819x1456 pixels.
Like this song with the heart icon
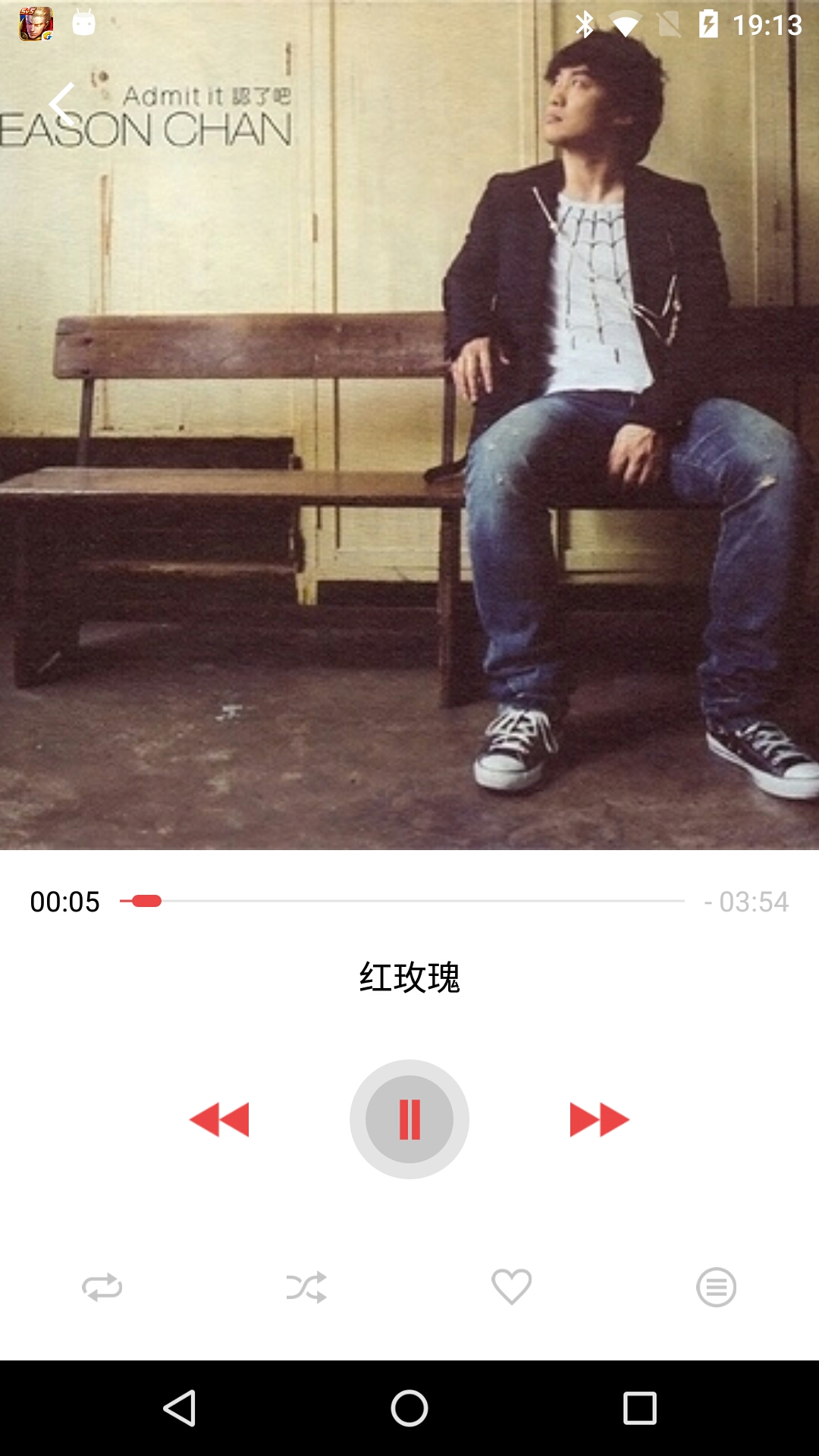pos(512,1287)
